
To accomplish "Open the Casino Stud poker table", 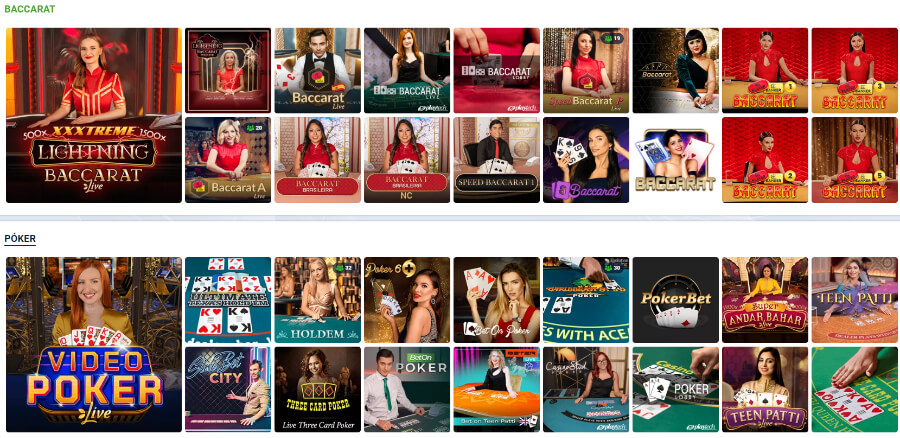I will (x=586, y=388).
